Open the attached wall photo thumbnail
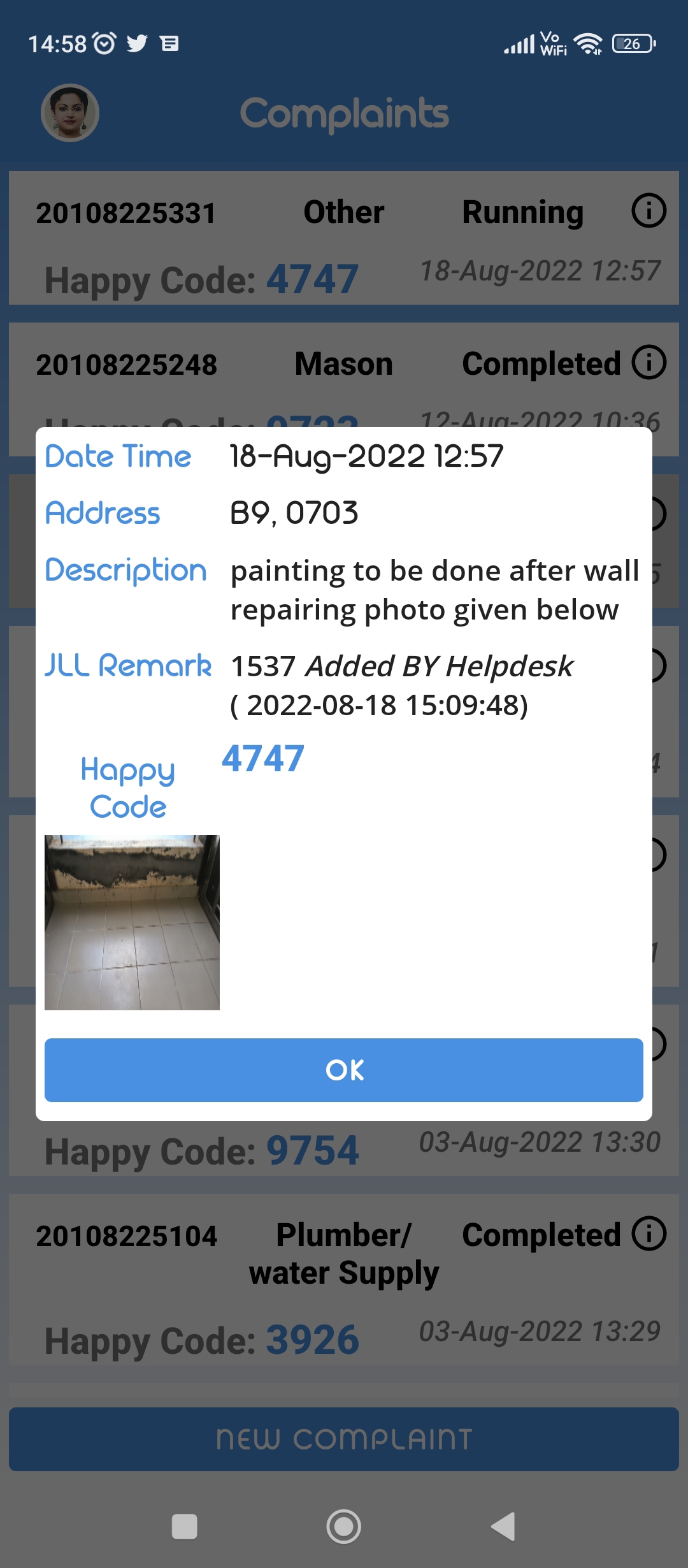Screen dimensions: 688x1568 132,922
